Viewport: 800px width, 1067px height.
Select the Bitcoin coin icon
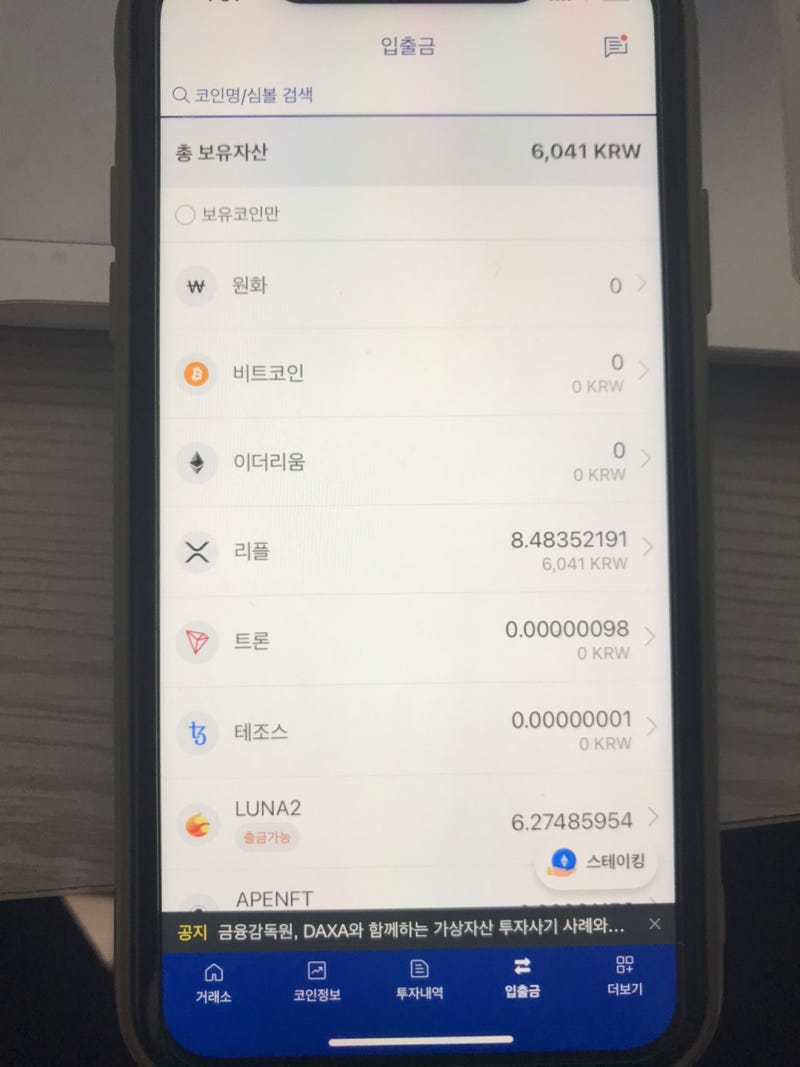coord(196,374)
